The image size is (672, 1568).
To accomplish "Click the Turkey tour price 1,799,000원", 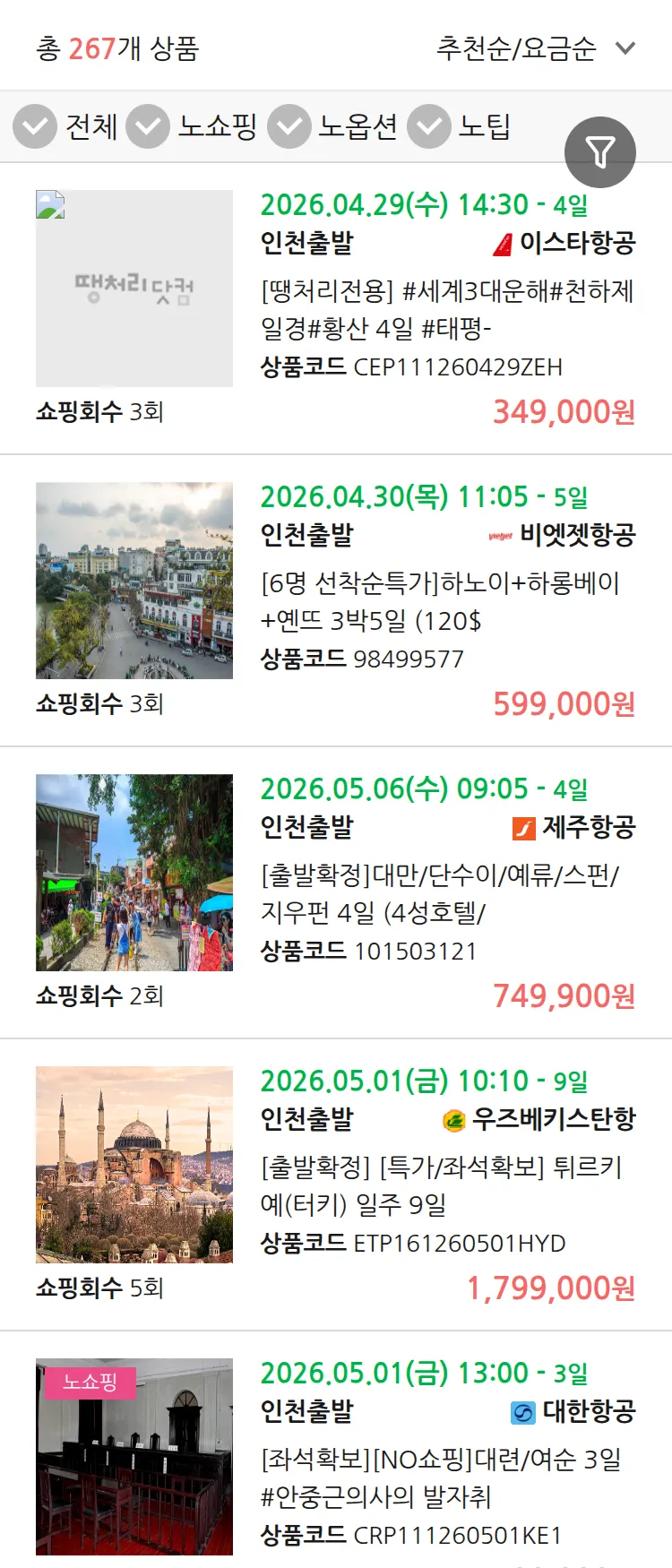I will coord(549,1289).
